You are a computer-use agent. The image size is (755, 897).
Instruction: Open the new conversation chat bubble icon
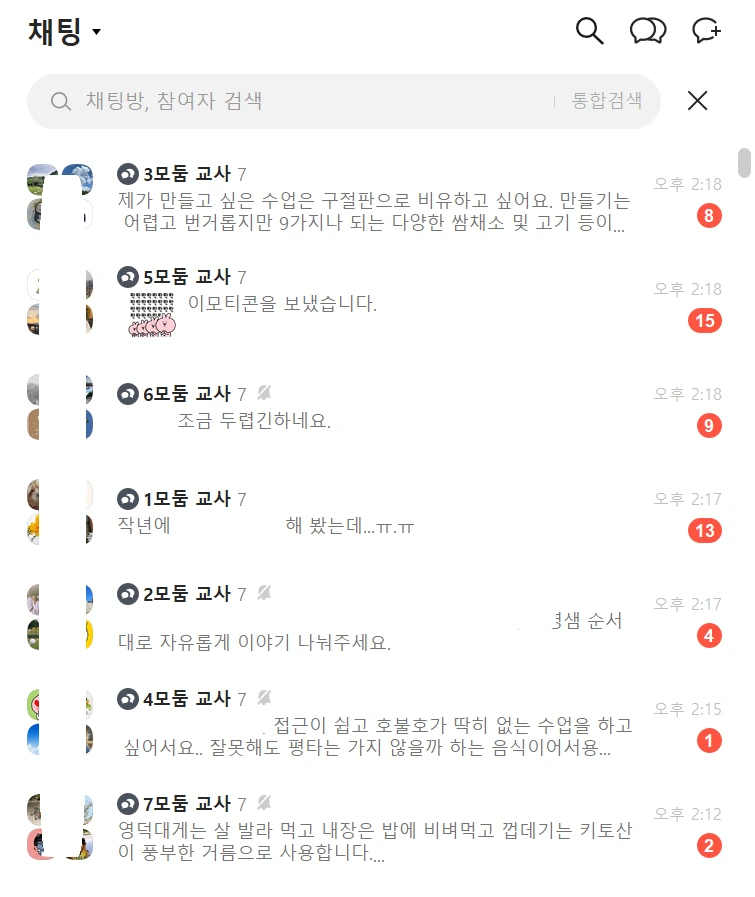click(647, 31)
